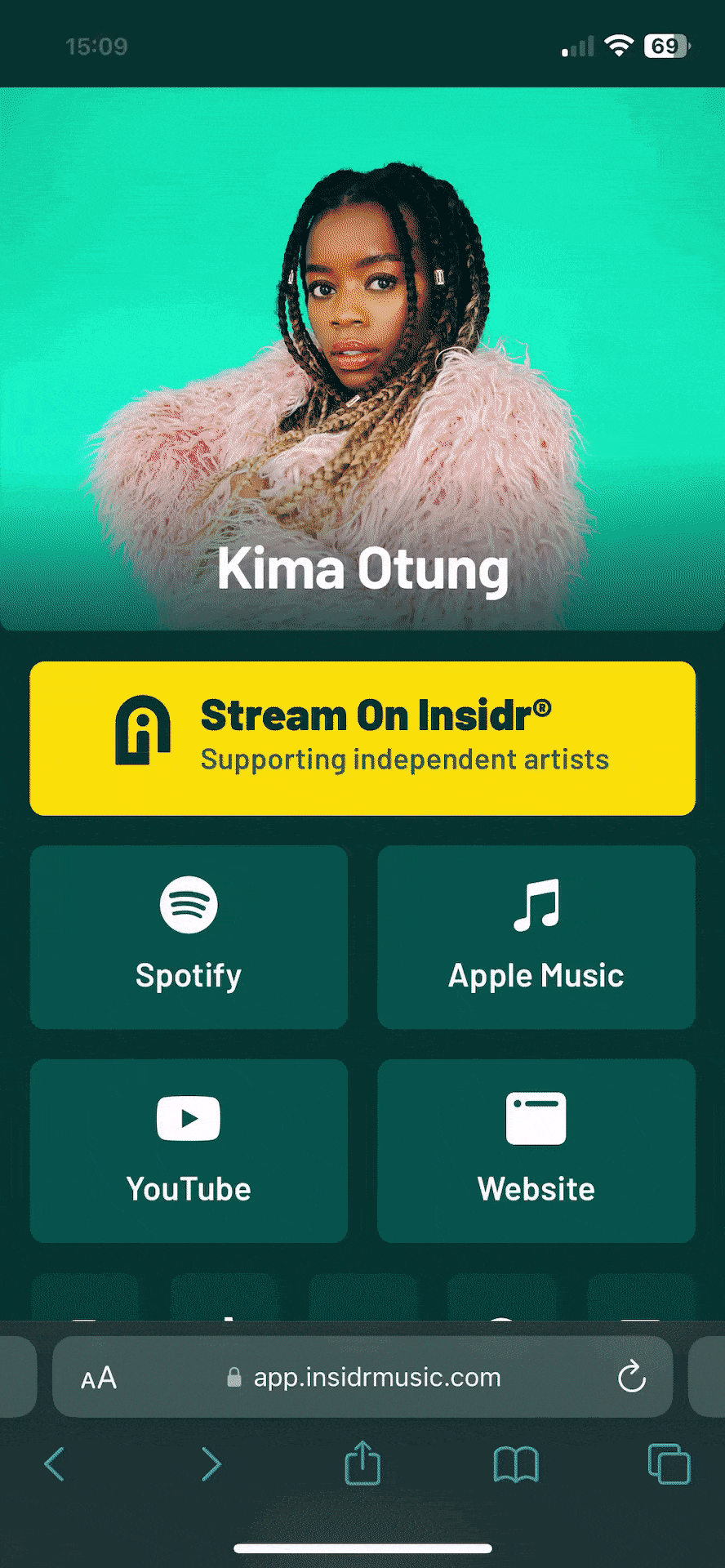This screenshot has width=725, height=1568.
Task: Show all open tabs
Action: (x=669, y=1464)
